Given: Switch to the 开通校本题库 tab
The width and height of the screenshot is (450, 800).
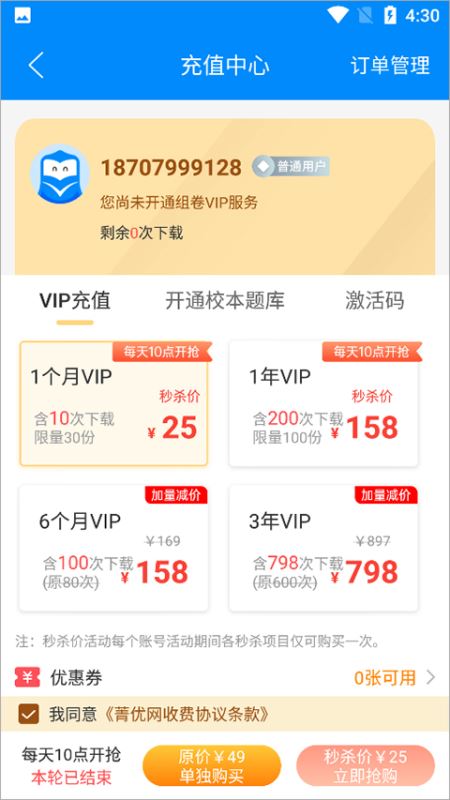Looking at the screenshot, I should tap(224, 301).
